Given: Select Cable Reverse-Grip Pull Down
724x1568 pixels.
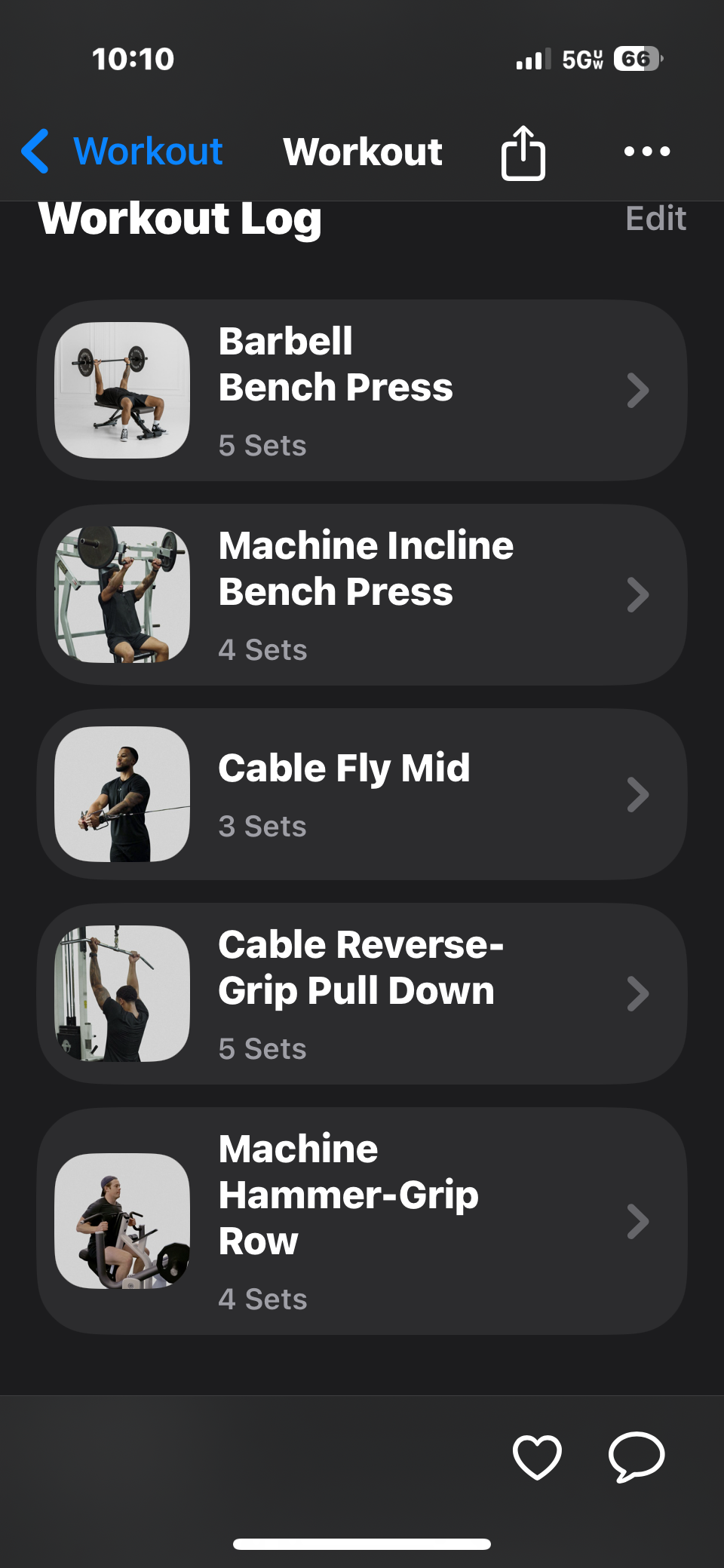Looking at the screenshot, I should 362,994.
